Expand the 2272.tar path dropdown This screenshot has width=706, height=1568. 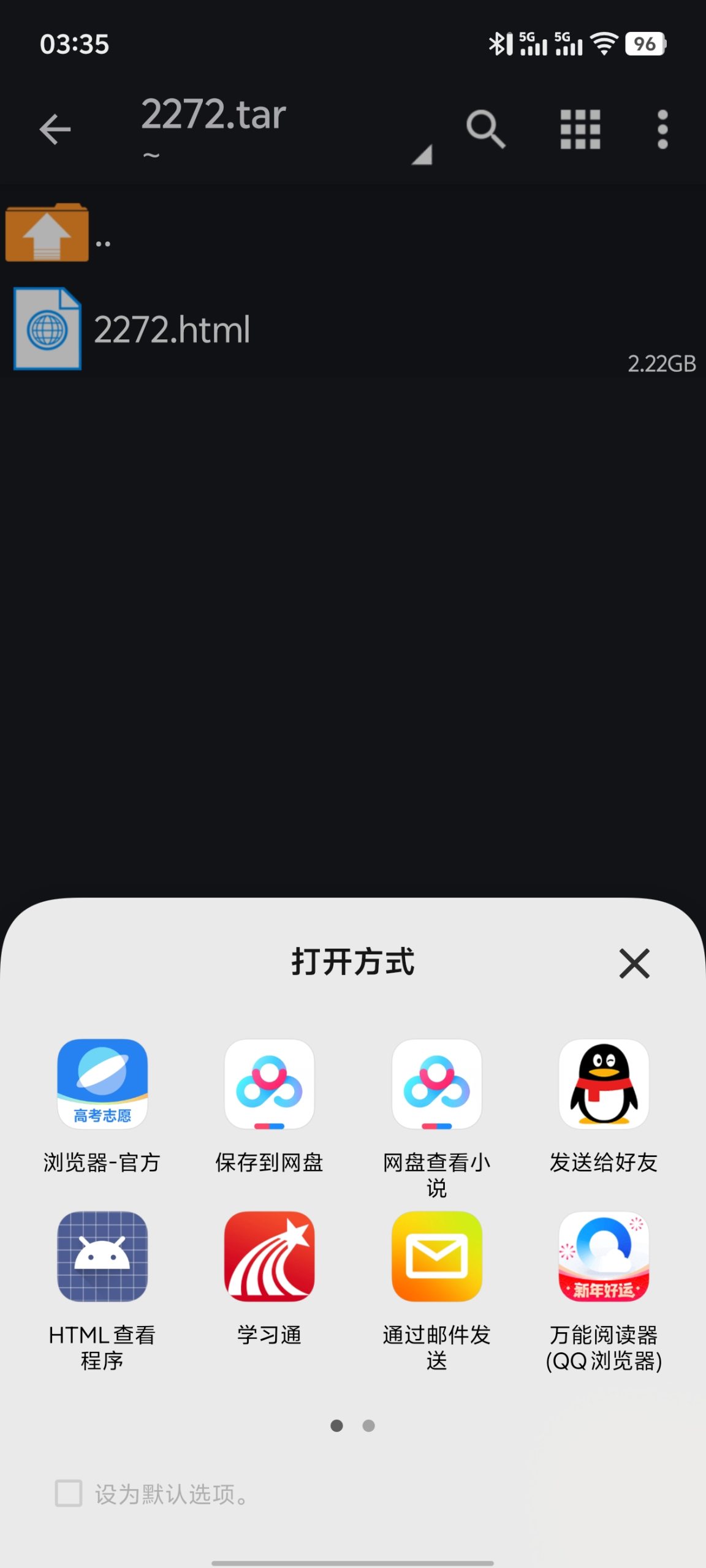pos(422,154)
